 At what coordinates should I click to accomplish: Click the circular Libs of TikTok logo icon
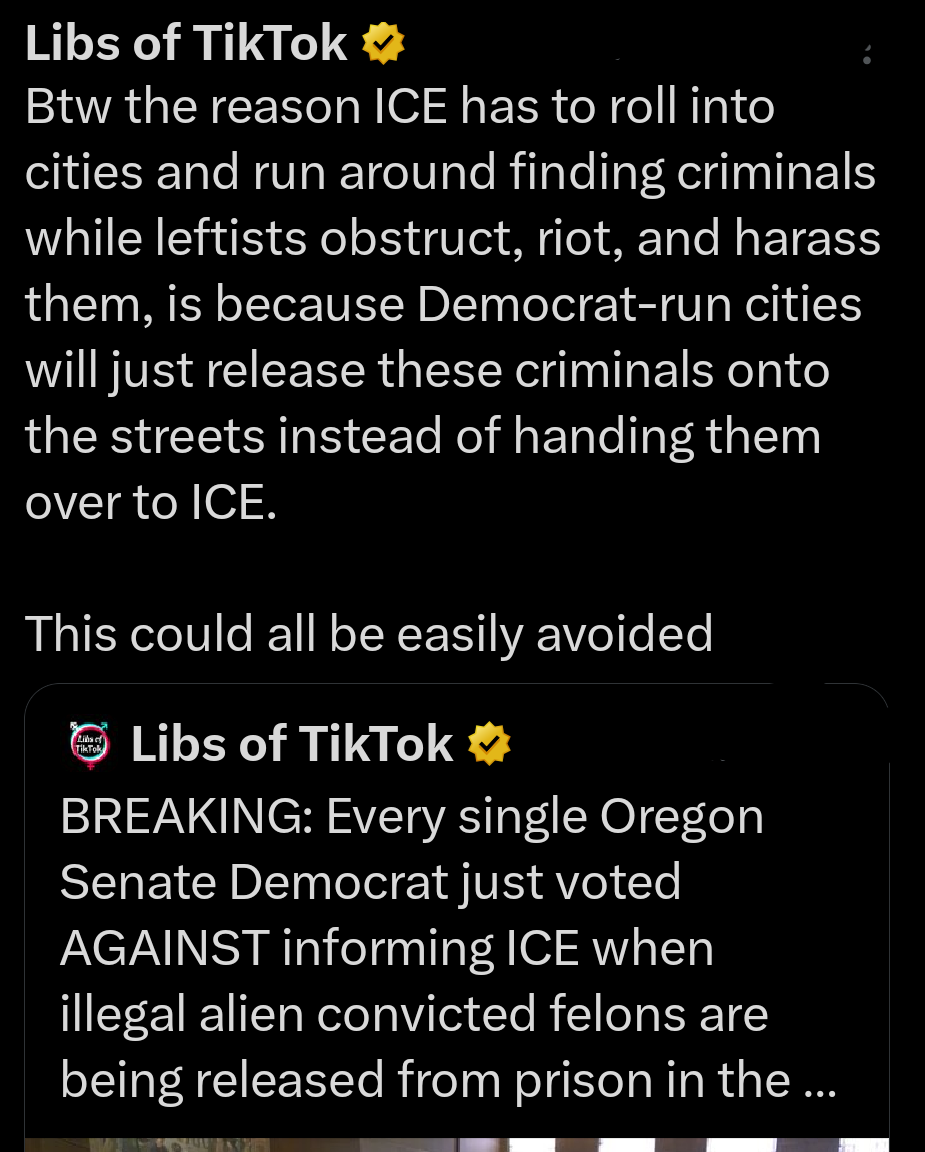(x=90, y=744)
